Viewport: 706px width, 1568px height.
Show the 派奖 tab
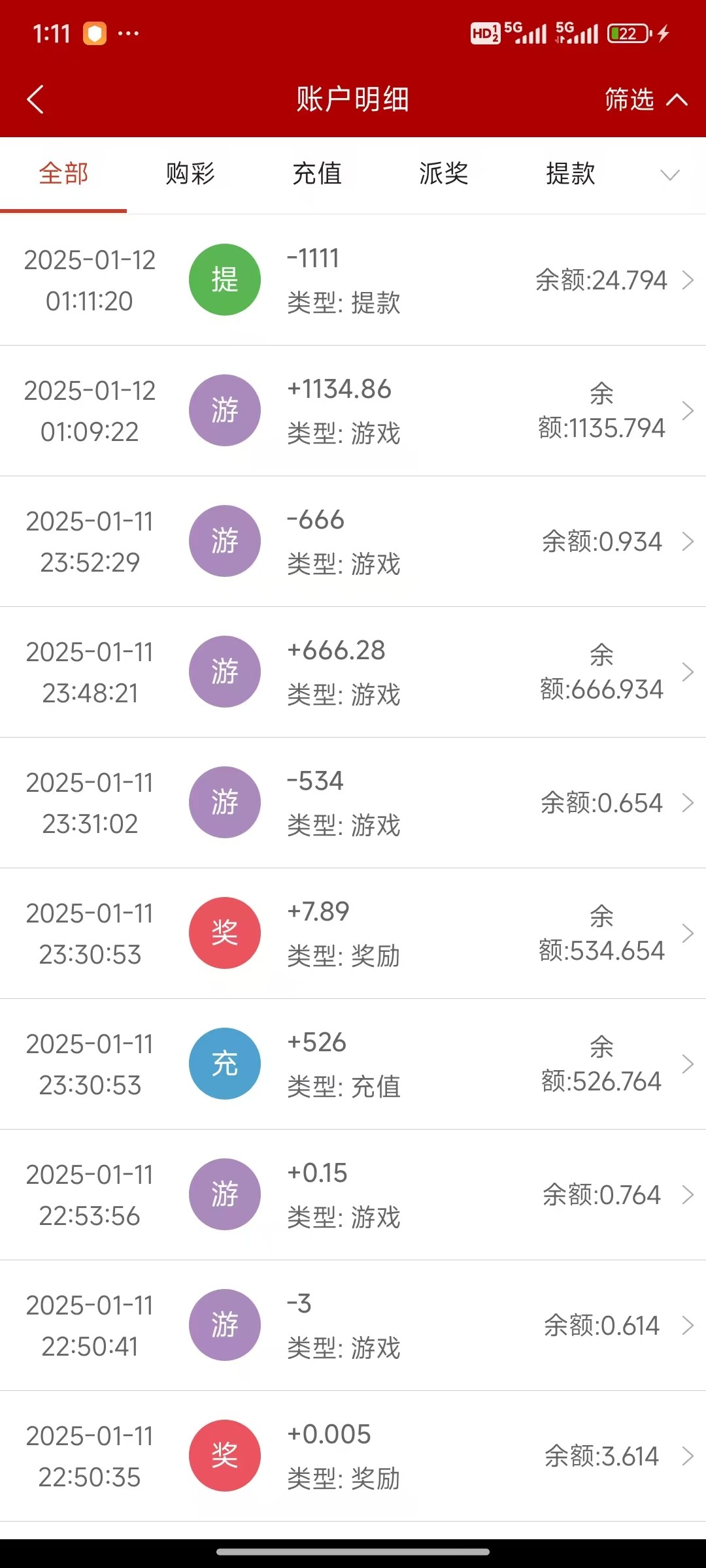click(444, 174)
